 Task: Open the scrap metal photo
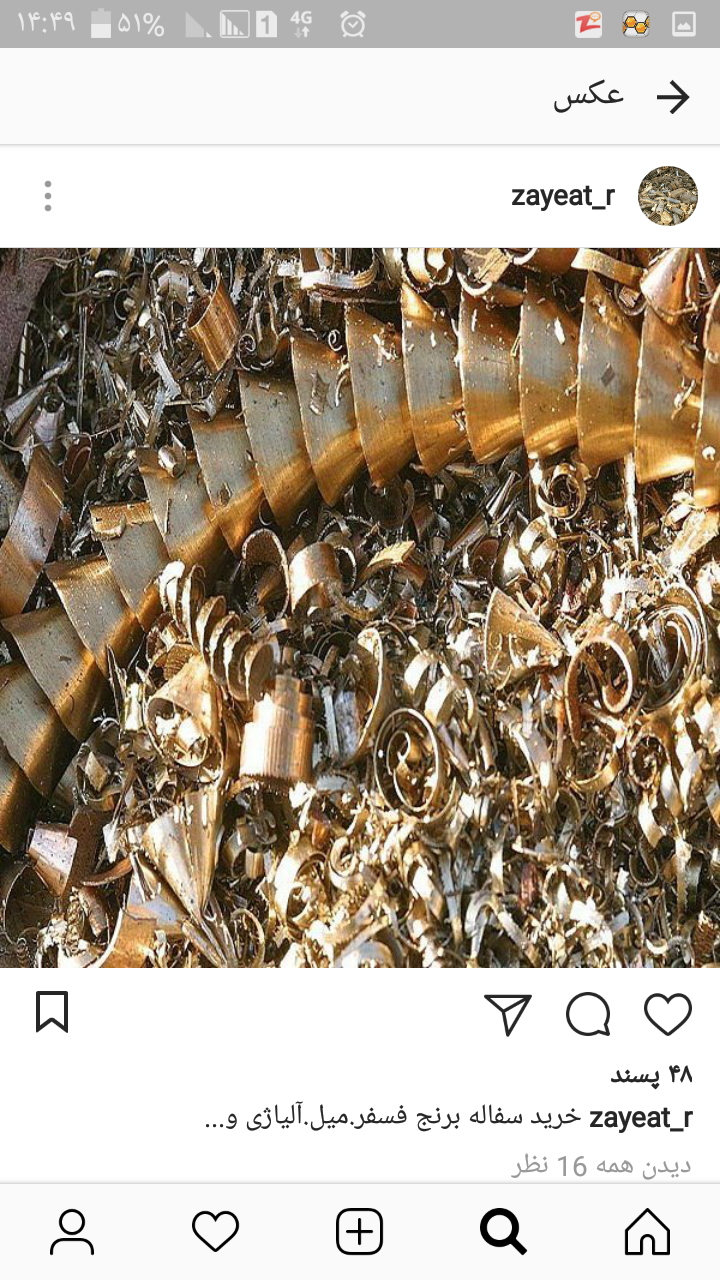coord(360,607)
